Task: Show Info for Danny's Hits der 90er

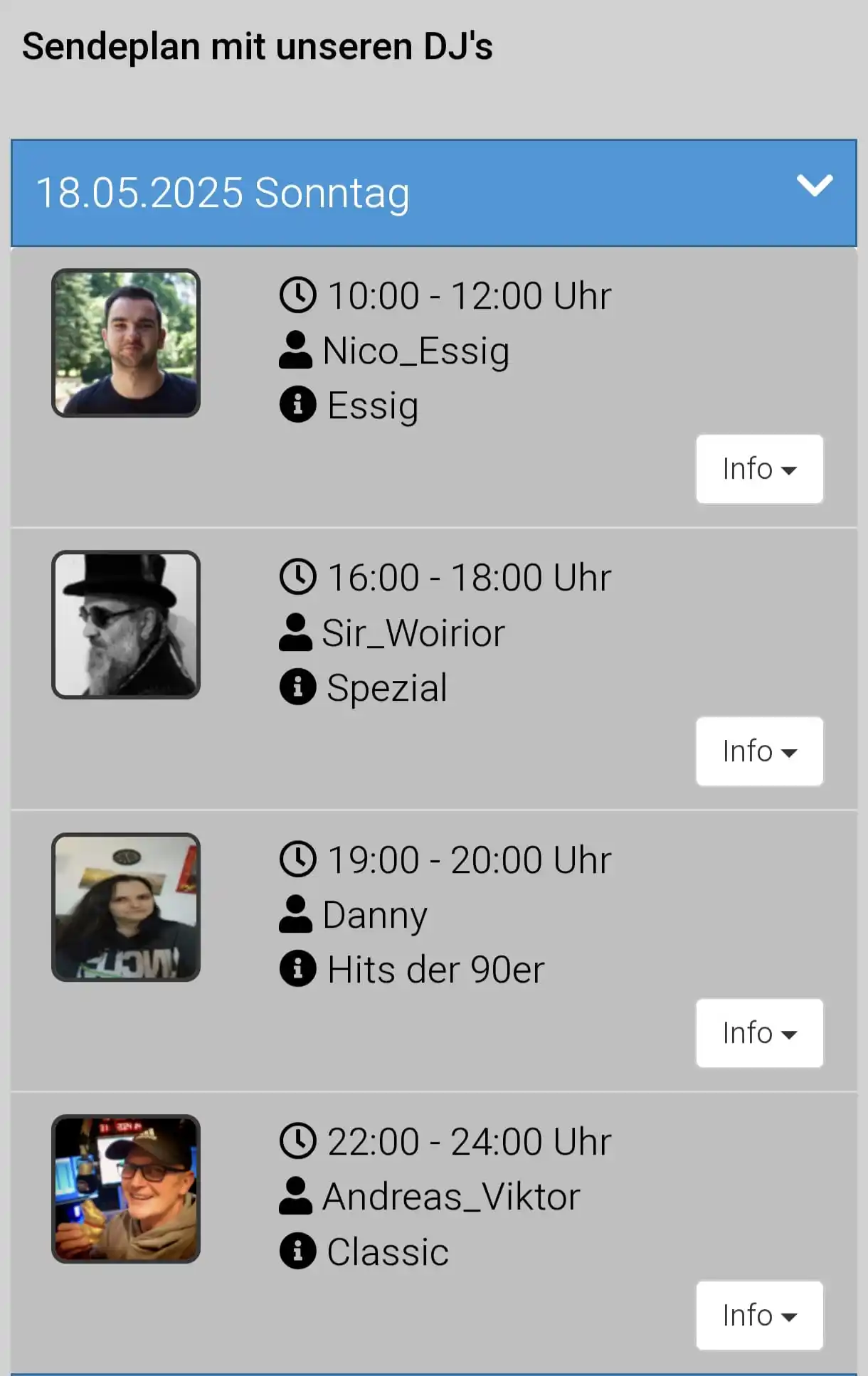Action: pos(759,1033)
